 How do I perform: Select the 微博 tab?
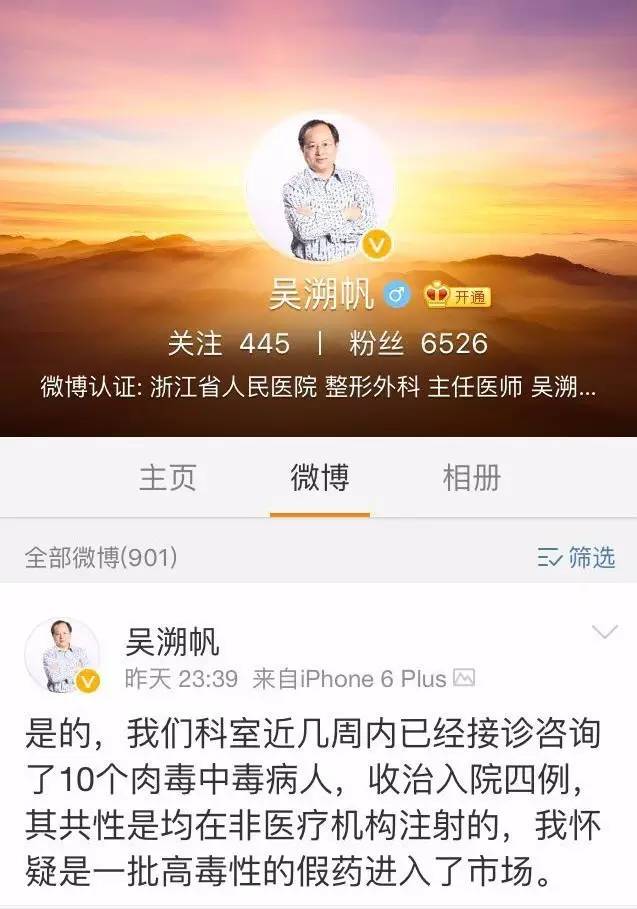320,478
